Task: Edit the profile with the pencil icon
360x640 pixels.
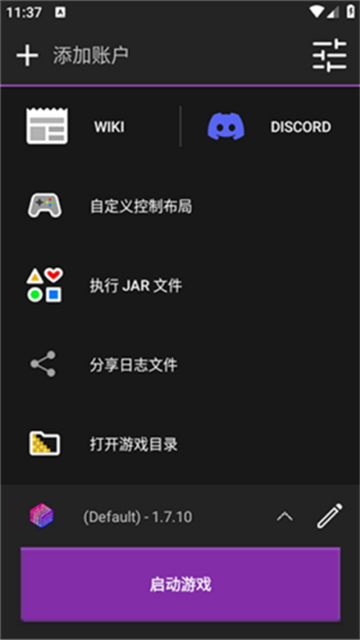Action: coord(330,516)
